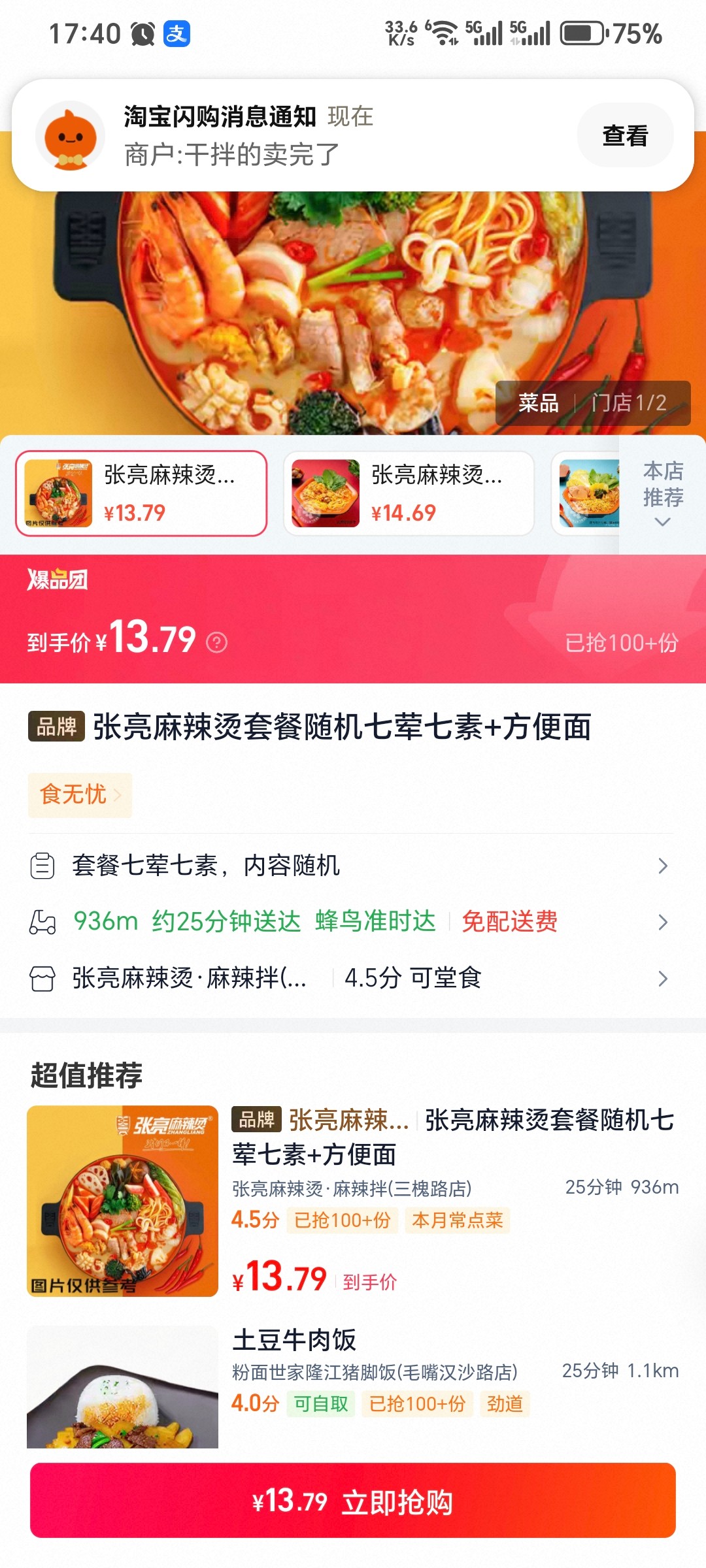
Task: Tap the Taobao flash purchase mascot icon
Action: [73, 135]
